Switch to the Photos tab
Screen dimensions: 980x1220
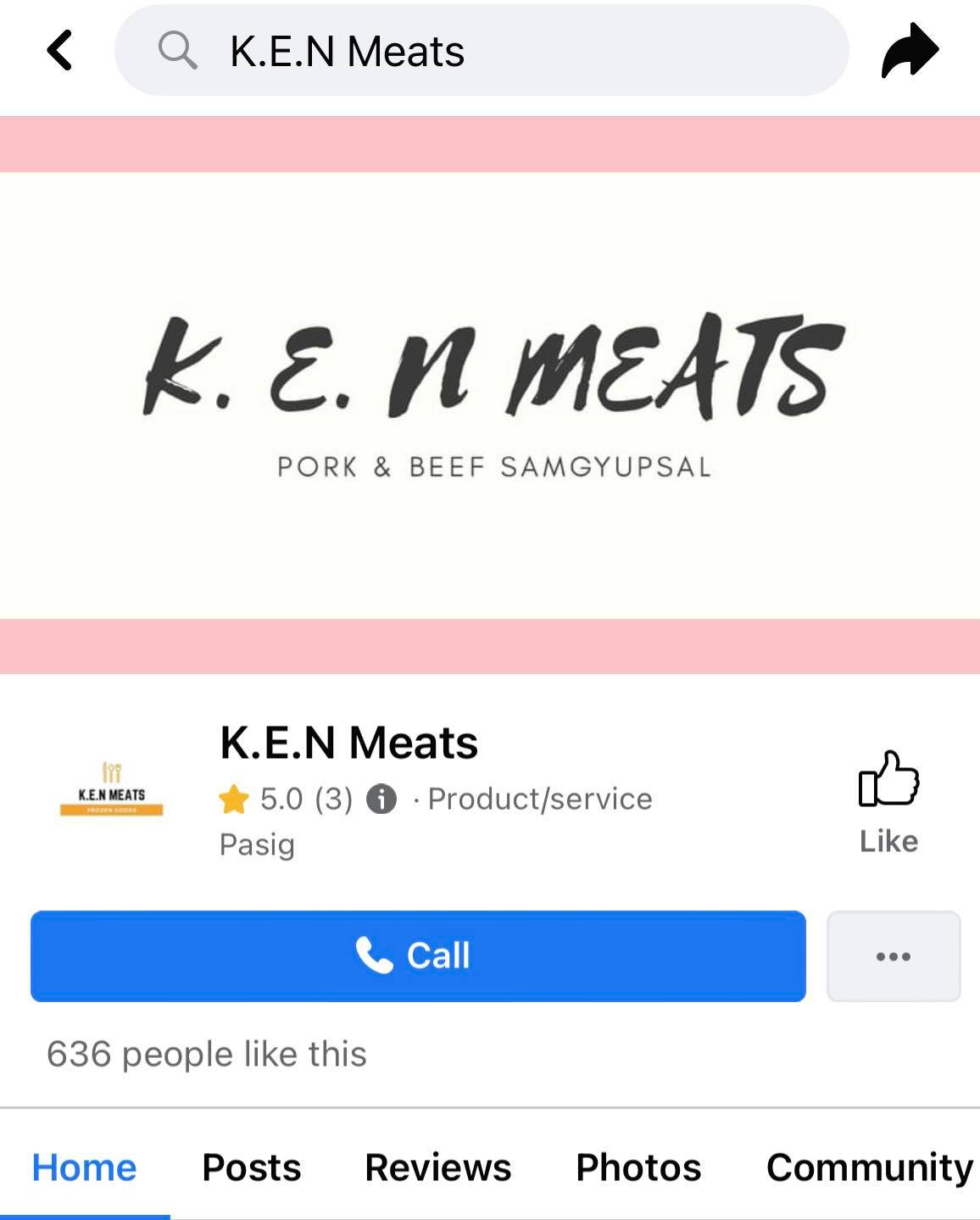click(x=638, y=1167)
